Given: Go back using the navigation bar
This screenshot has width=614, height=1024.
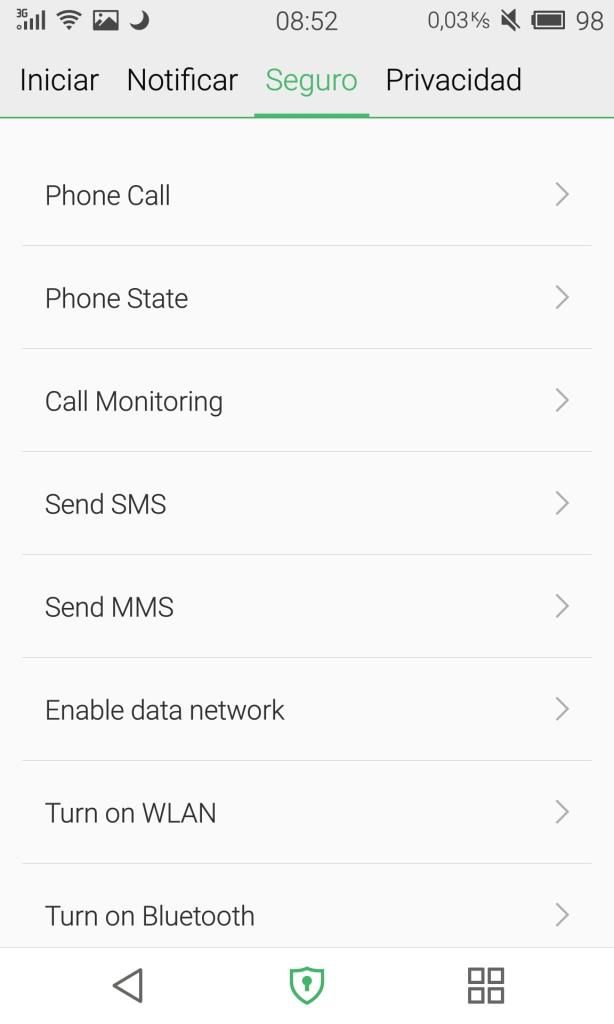Looking at the screenshot, I should pyautogui.click(x=127, y=985).
